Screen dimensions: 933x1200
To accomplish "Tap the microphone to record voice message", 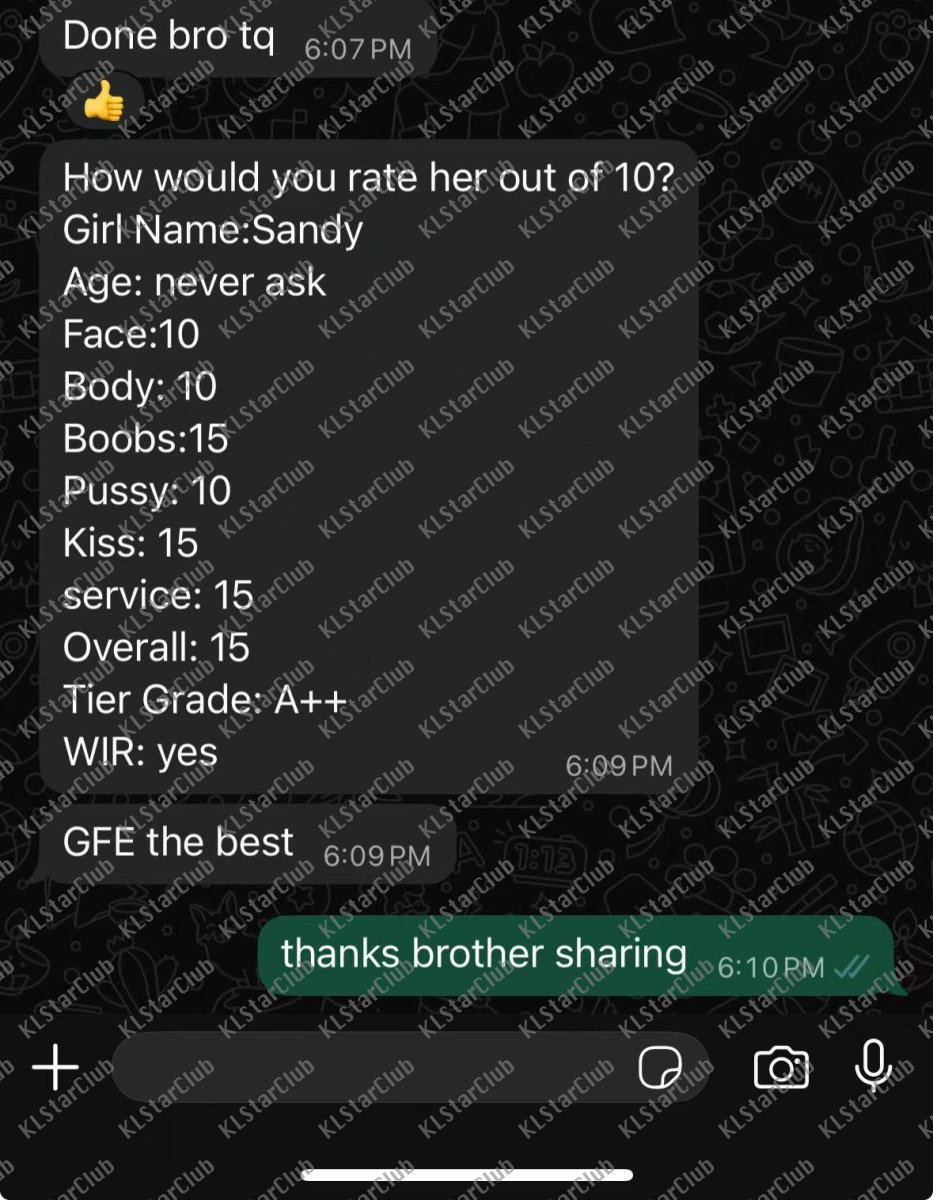I will (x=873, y=1066).
